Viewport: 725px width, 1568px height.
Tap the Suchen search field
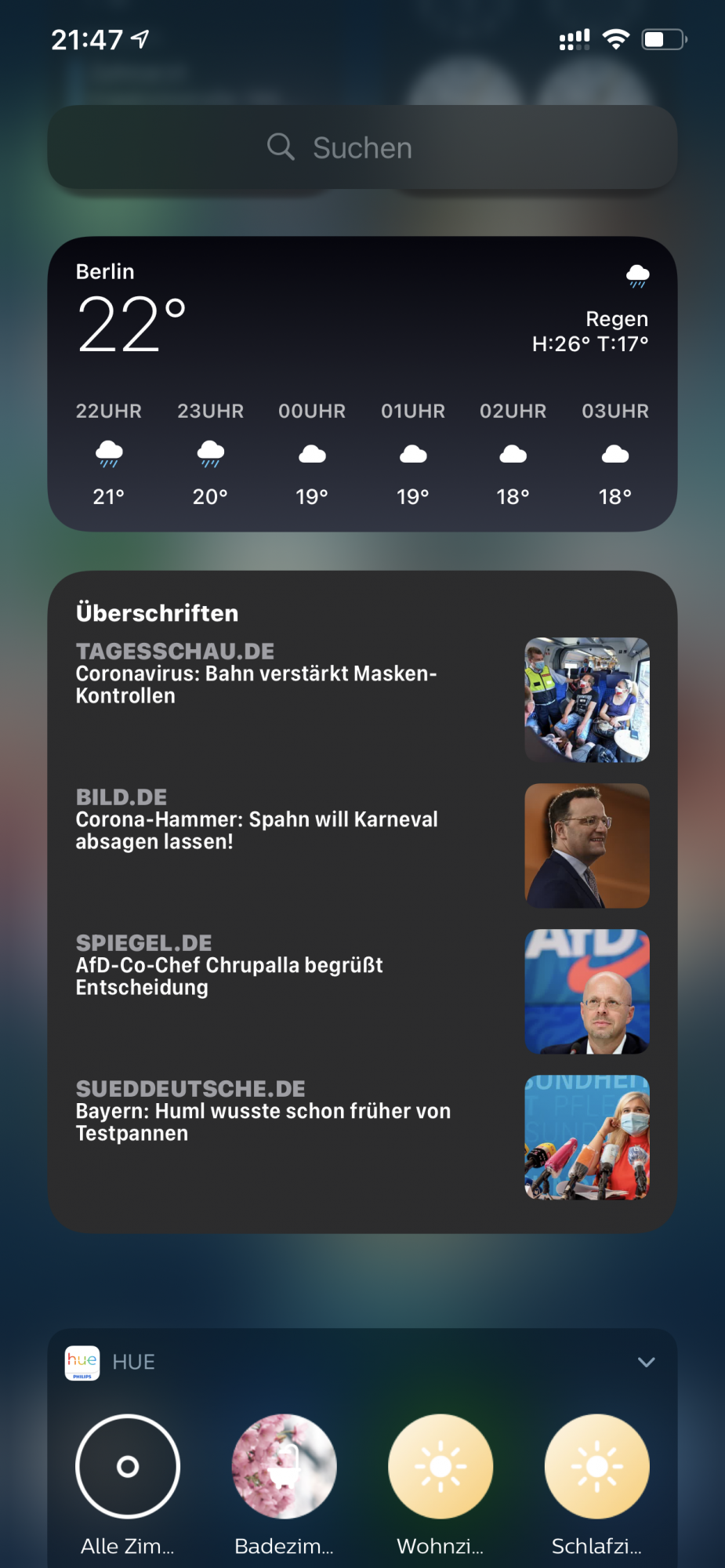click(362, 147)
